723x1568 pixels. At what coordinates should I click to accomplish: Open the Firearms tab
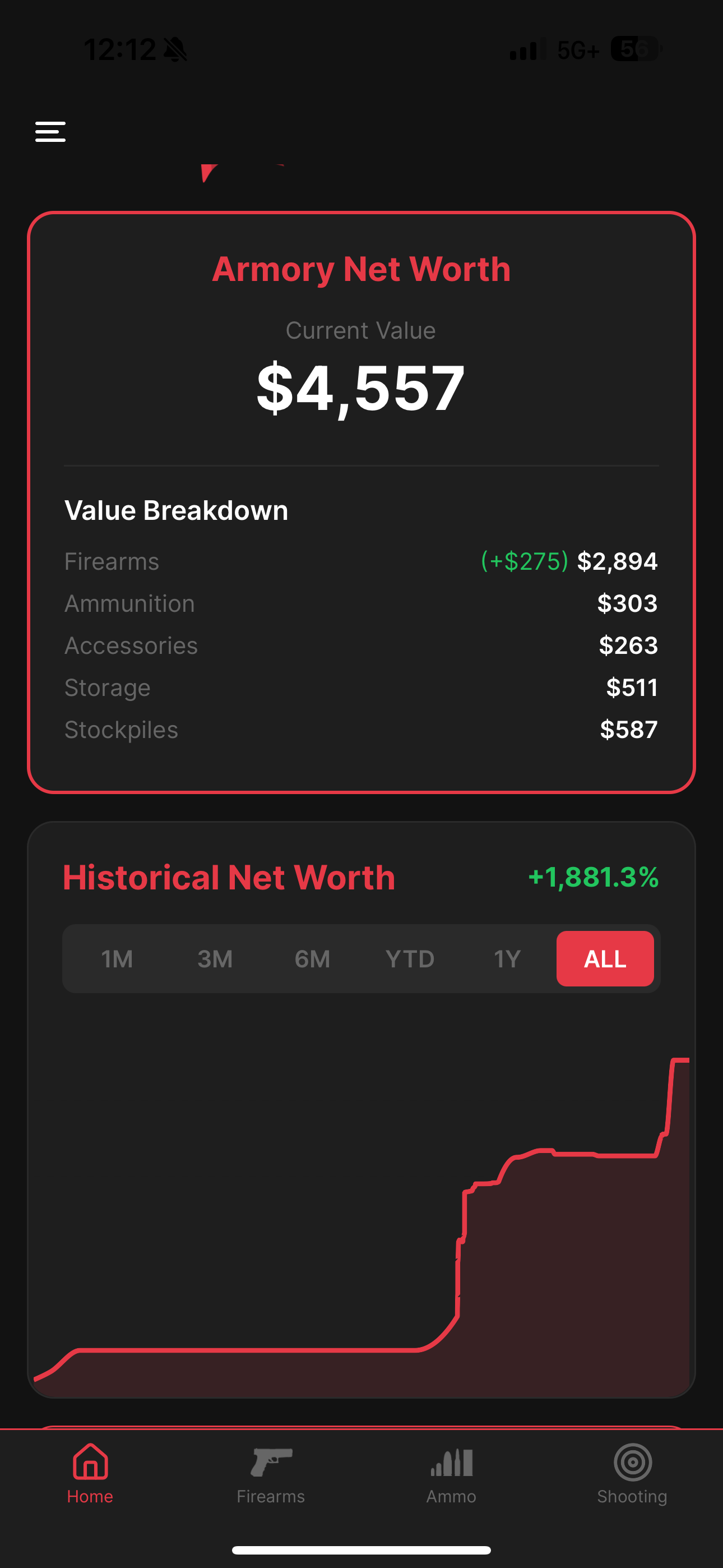pyautogui.click(x=271, y=1474)
